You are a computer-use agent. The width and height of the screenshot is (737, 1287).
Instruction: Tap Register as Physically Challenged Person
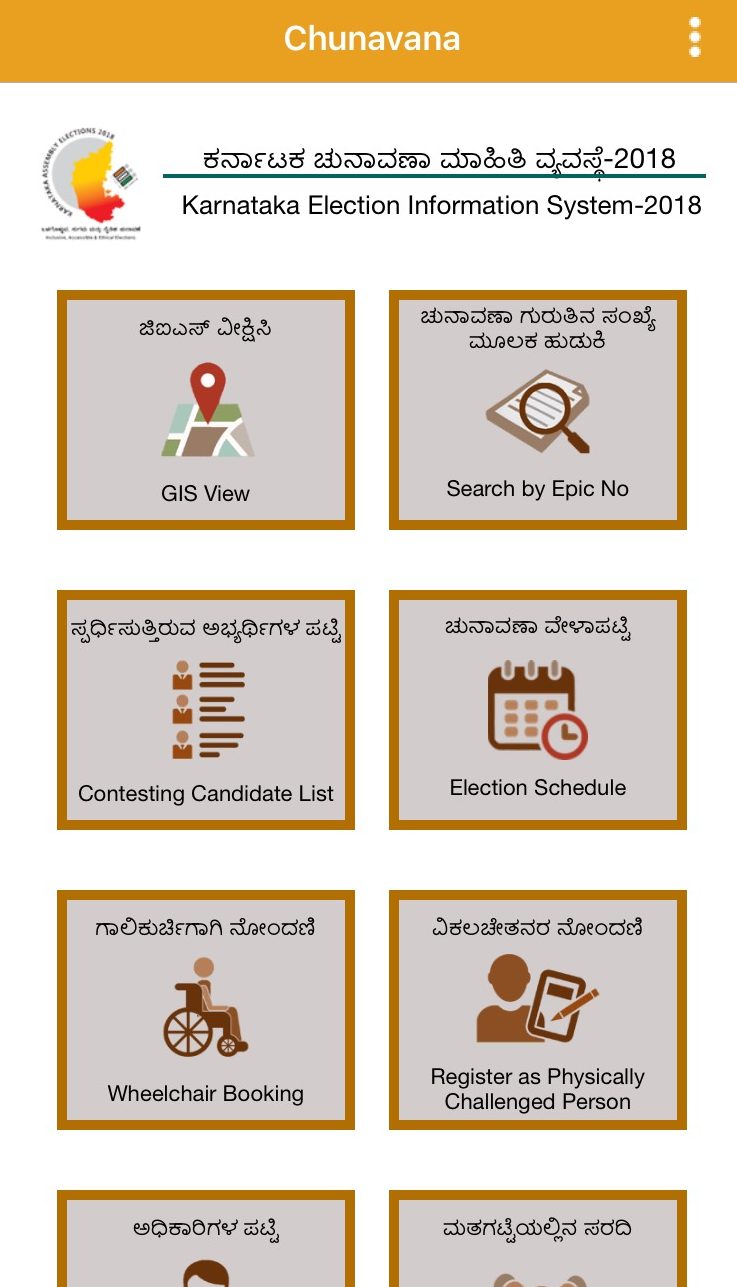[x=538, y=1010]
